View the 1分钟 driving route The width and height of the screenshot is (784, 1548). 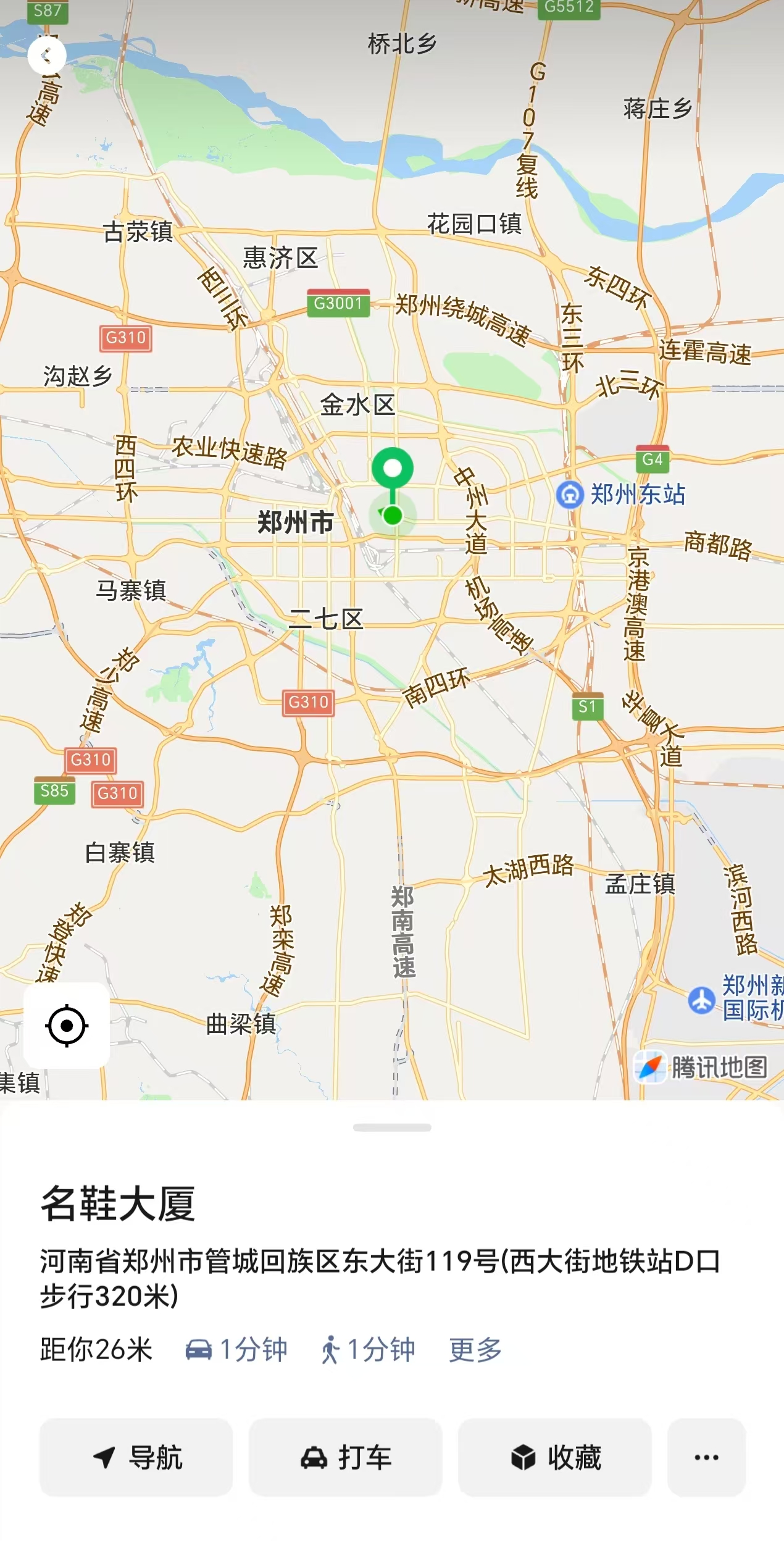click(236, 1349)
